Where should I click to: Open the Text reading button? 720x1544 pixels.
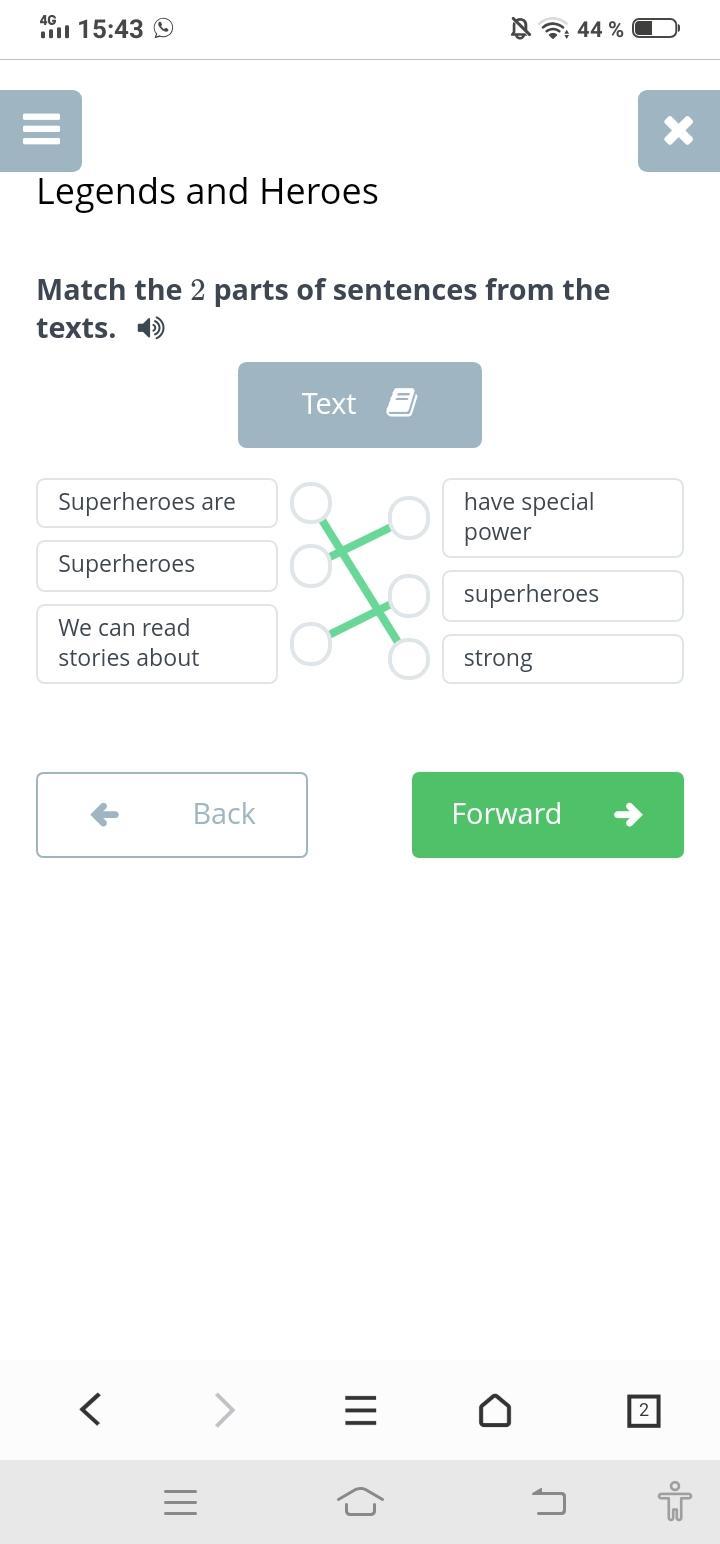[359, 404]
